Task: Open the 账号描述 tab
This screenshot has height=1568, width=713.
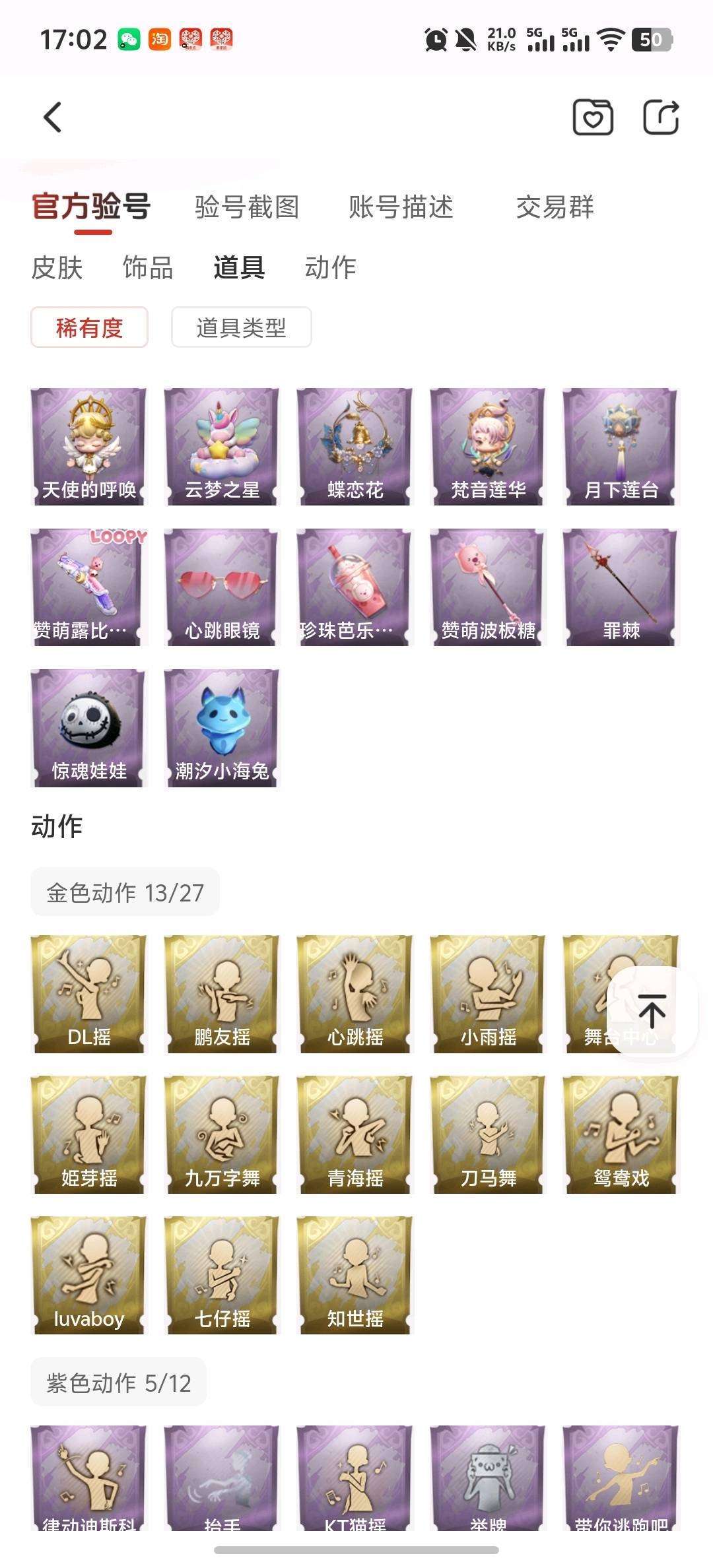Action: point(401,207)
